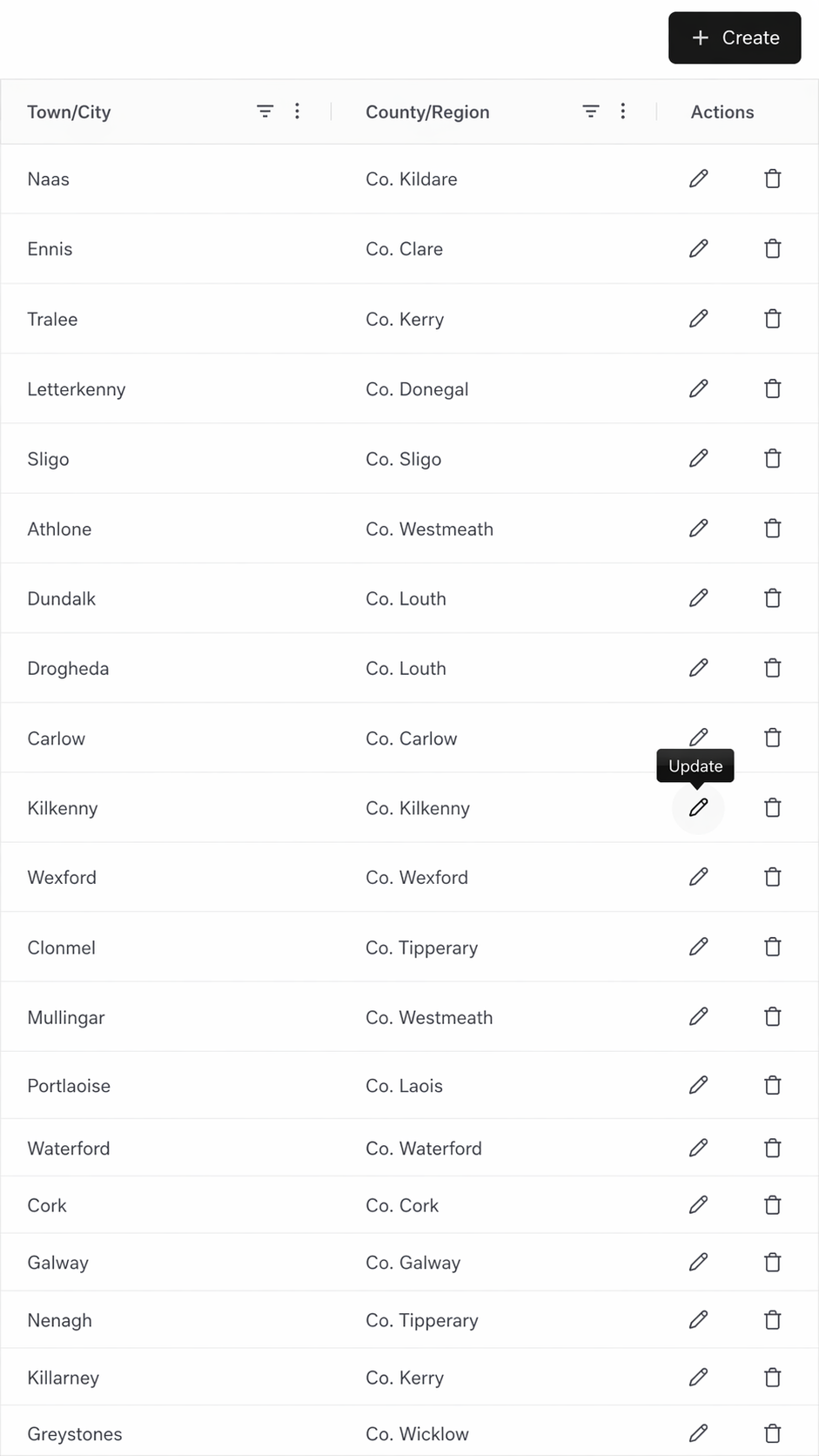Open the Town/City column filter
The width and height of the screenshot is (819, 1456).
265,111
